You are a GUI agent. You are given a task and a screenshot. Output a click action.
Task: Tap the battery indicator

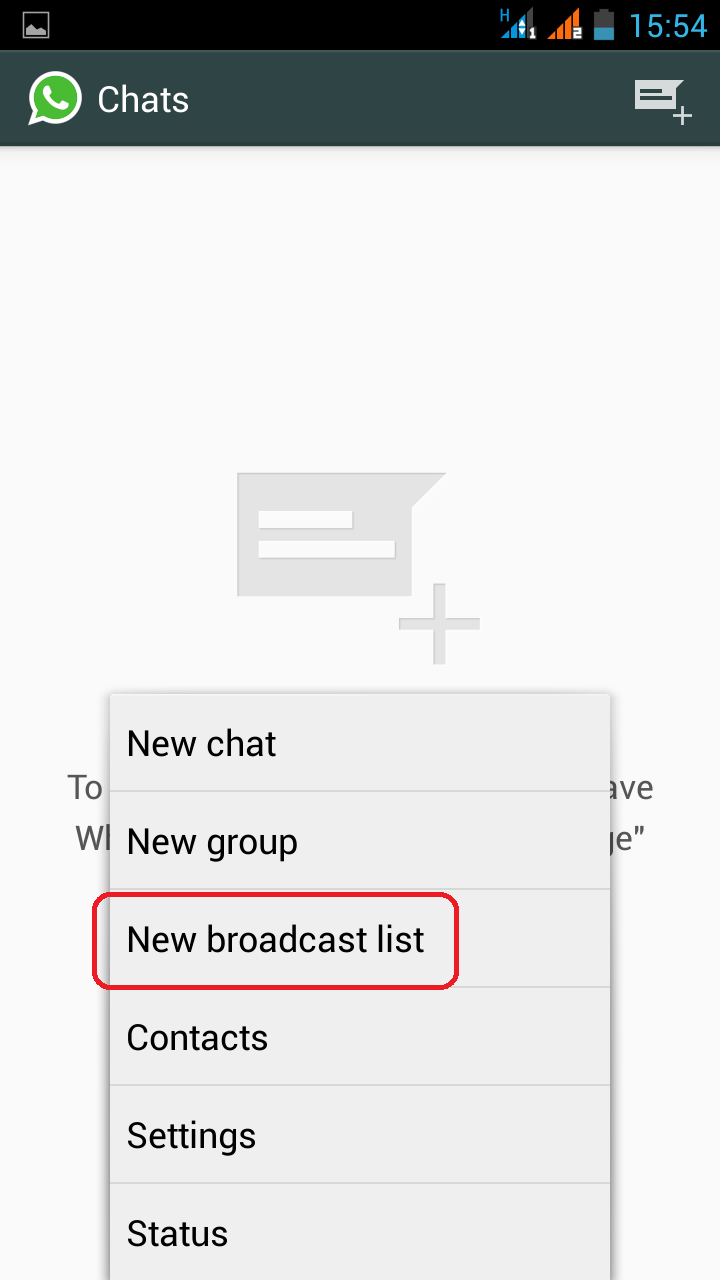click(x=602, y=25)
